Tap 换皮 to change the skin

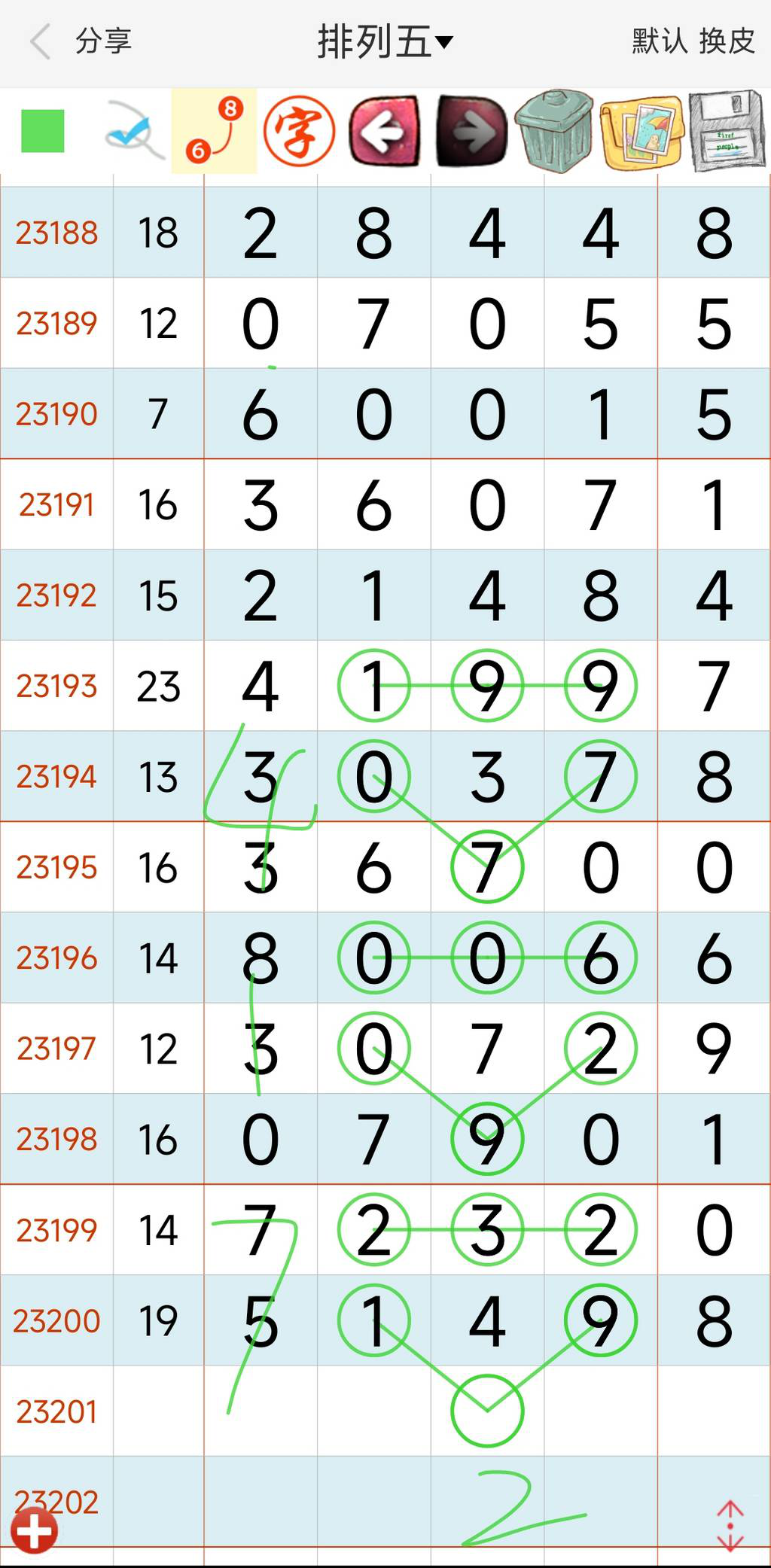[727, 41]
